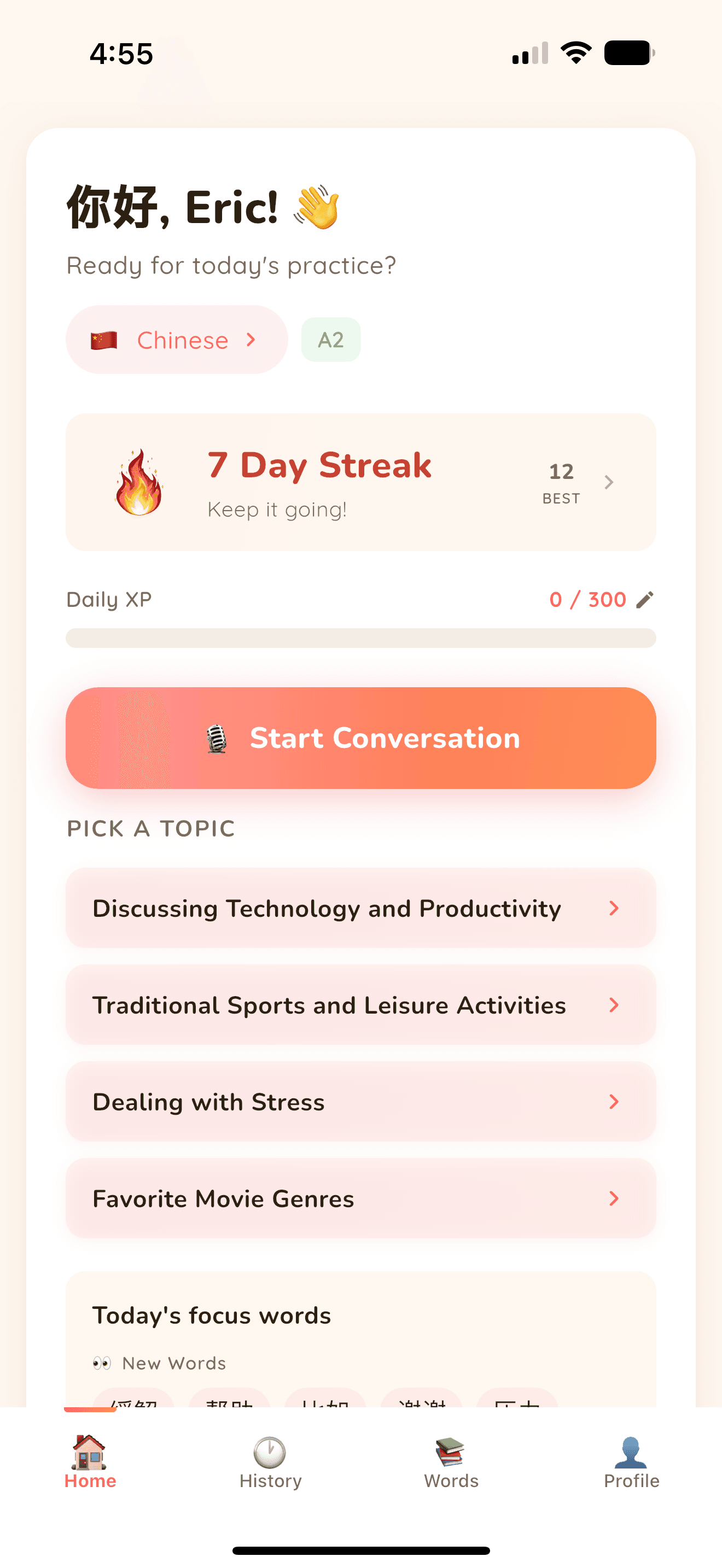
Task: Tap the A2 level badge
Action: 330,340
